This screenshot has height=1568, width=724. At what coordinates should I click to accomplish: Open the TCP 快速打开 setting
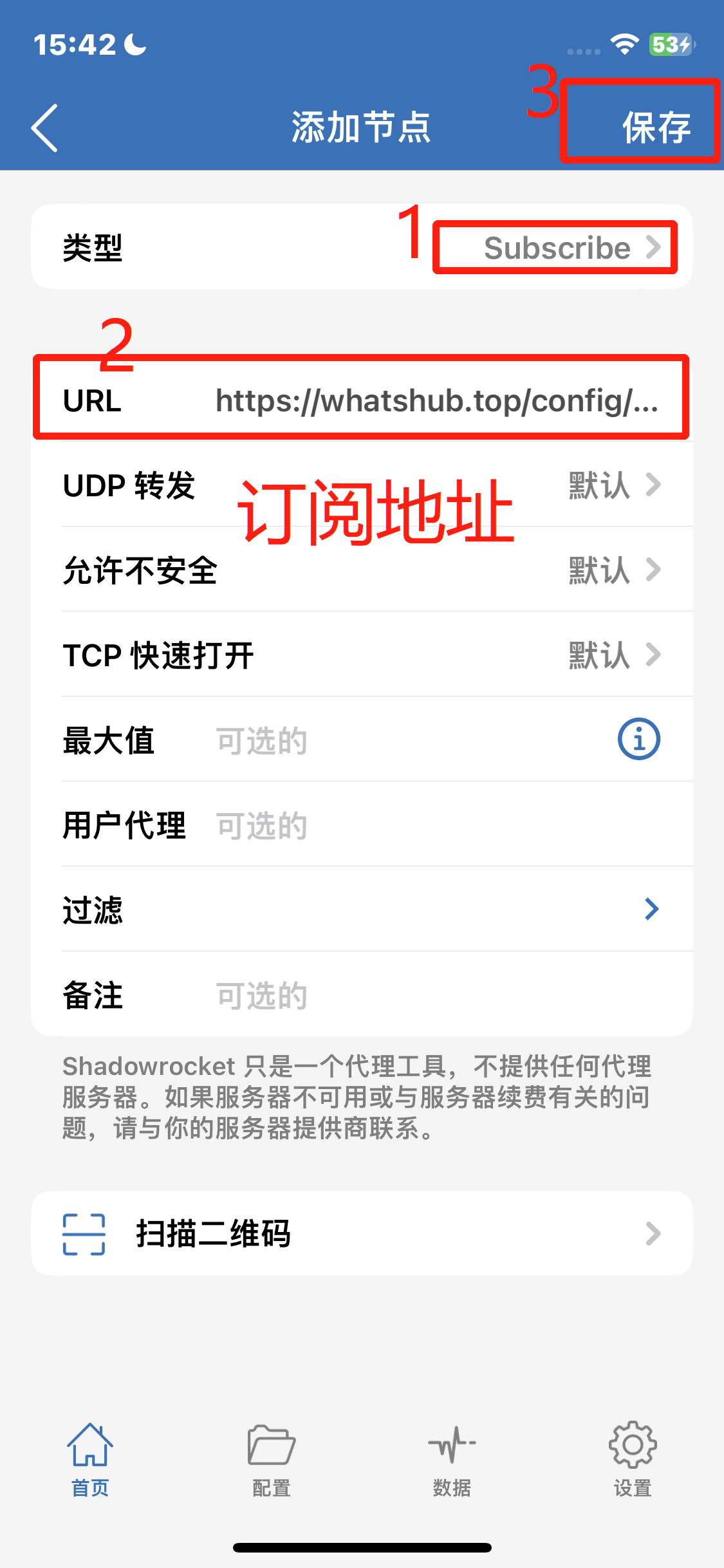pos(362,655)
